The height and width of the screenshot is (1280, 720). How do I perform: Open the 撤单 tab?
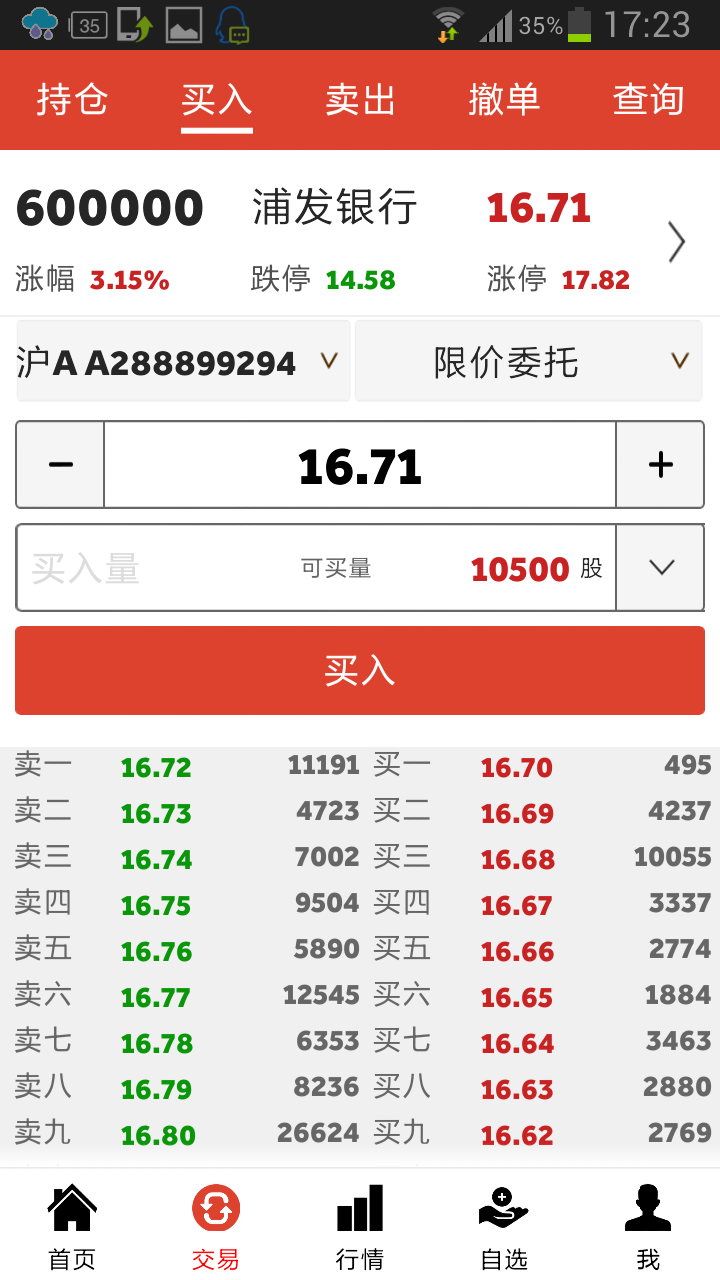click(x=504, y=100)
